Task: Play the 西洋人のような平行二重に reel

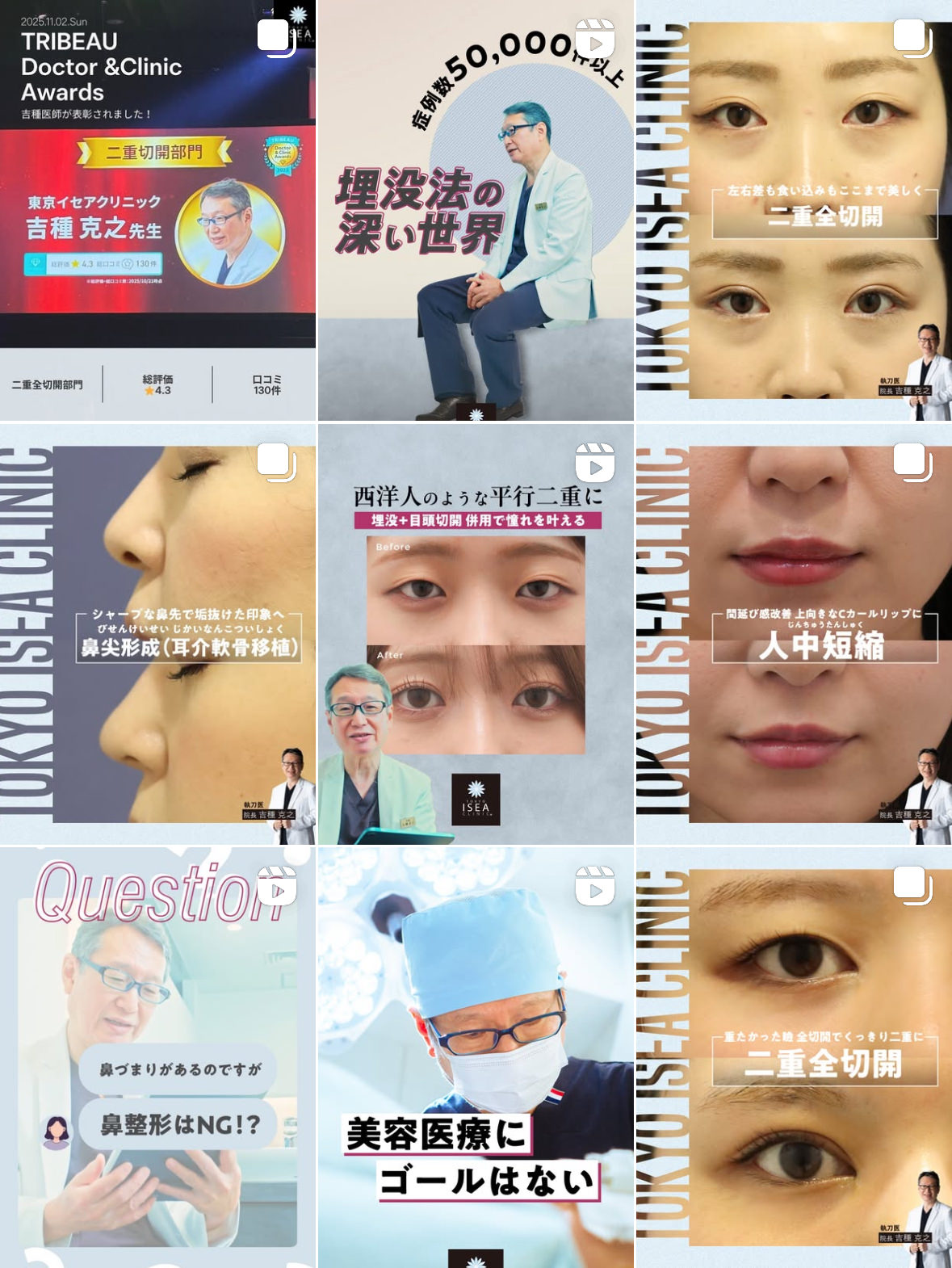Action: (x=476, y=634)
